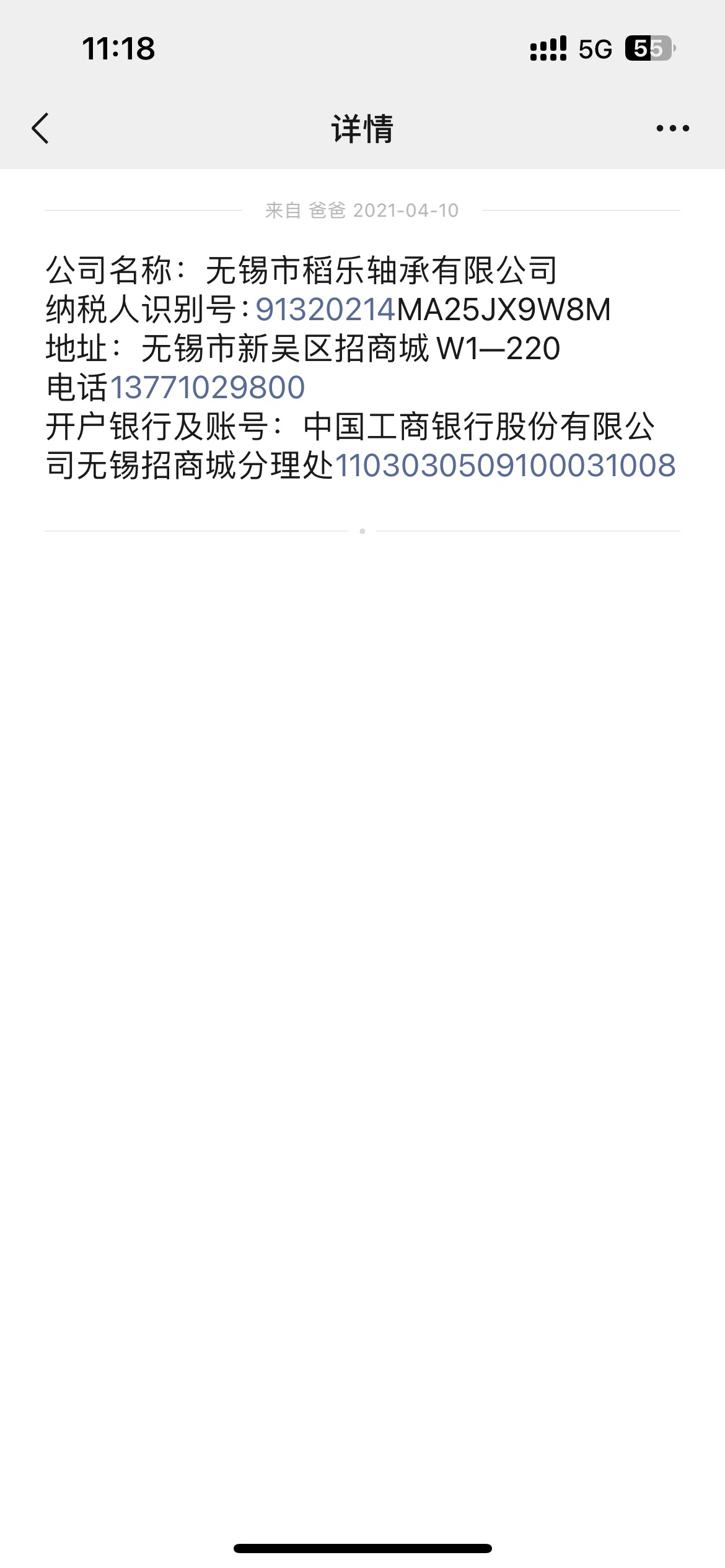Open the three-dot more options menu
The height and width of the screenshot is (1568, 725).
[x=672, y=129]
